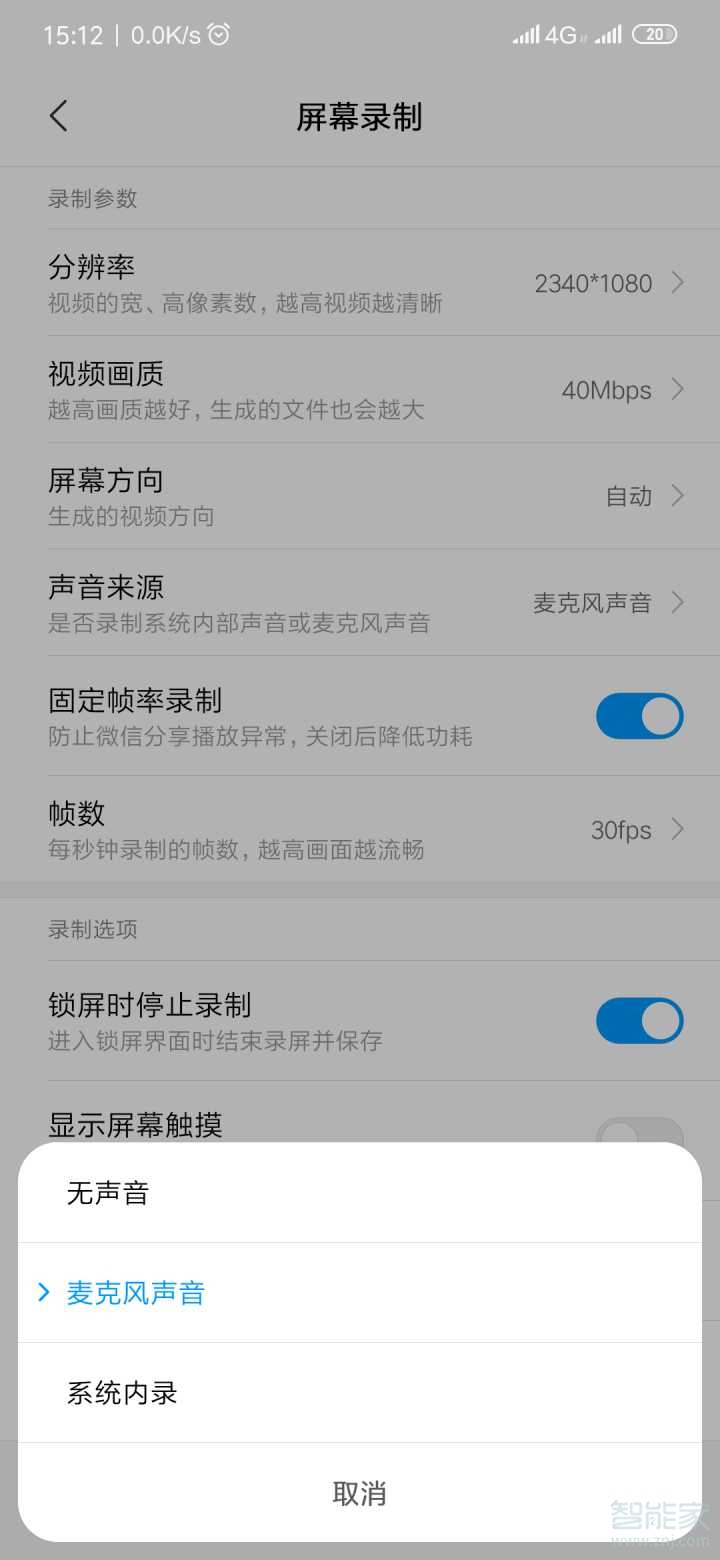
Task: Tap the battery indicator showing 20 percent
Action: [x=655, y=35]
